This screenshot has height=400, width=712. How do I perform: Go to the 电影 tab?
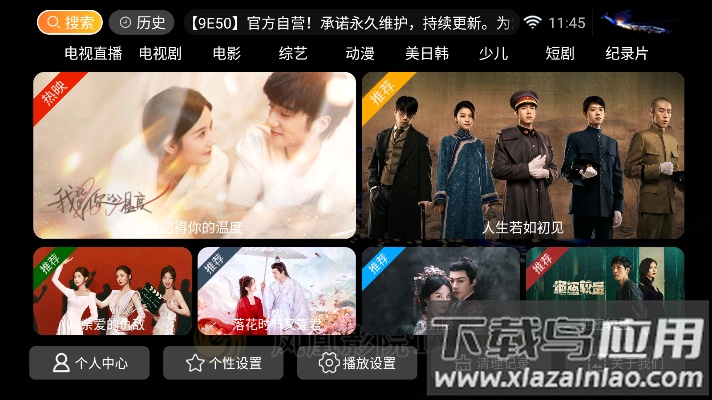(227, 53)
